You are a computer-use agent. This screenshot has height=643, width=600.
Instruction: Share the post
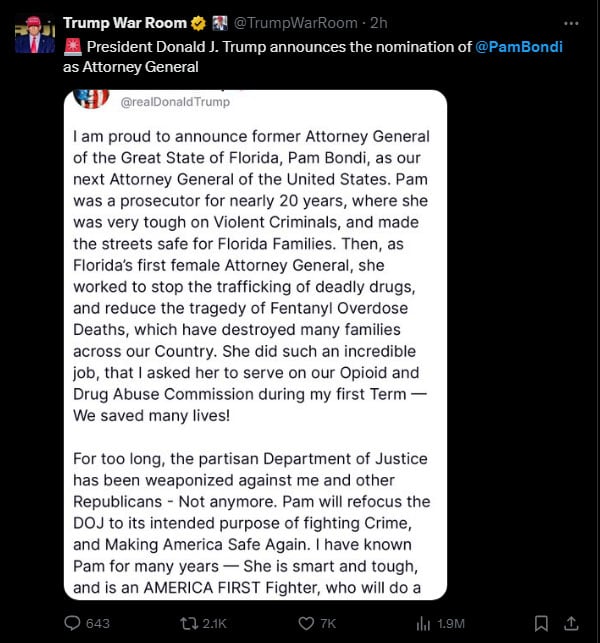(x=574, y=623)
